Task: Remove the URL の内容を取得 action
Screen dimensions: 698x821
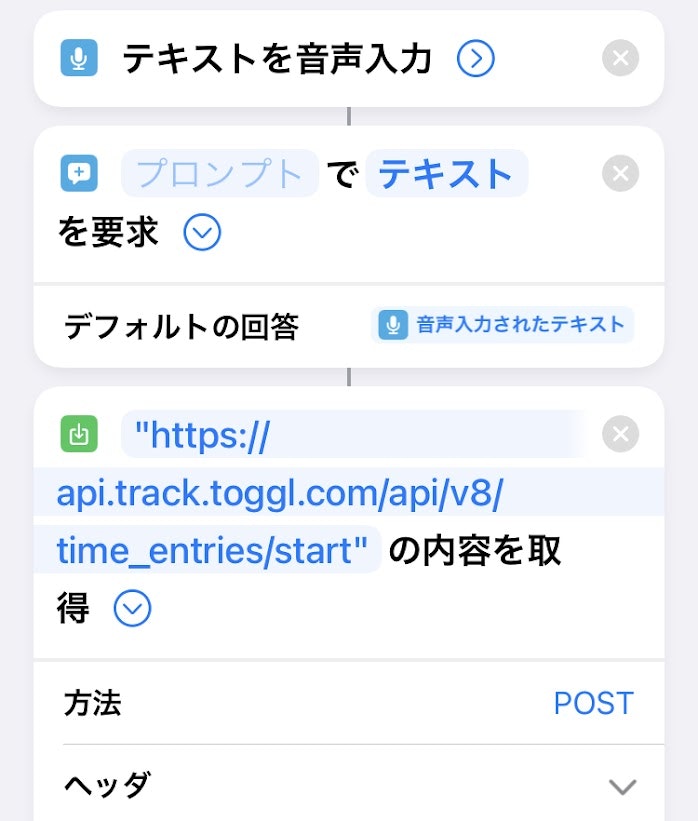Action: (620, 434)
